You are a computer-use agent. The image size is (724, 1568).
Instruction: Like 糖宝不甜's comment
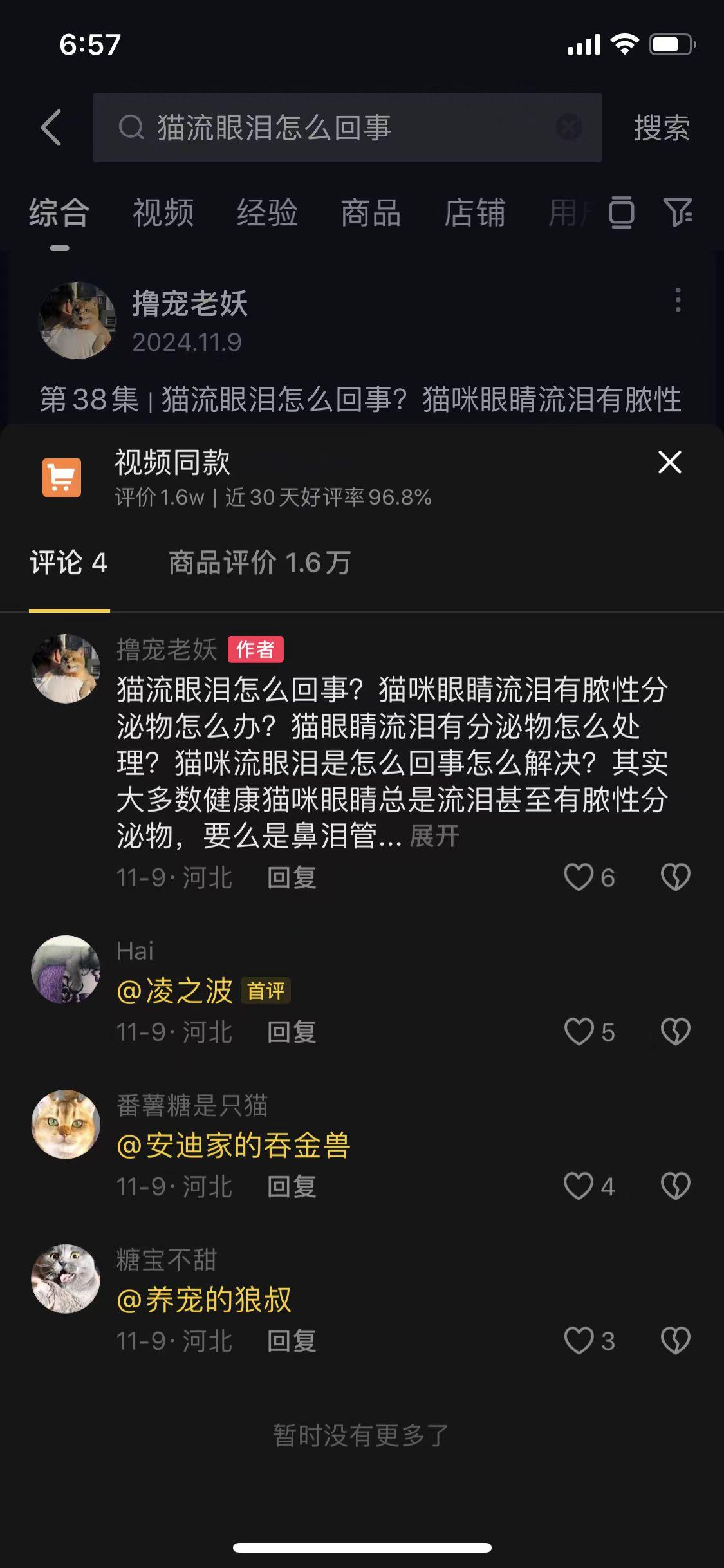point(589,1341)
